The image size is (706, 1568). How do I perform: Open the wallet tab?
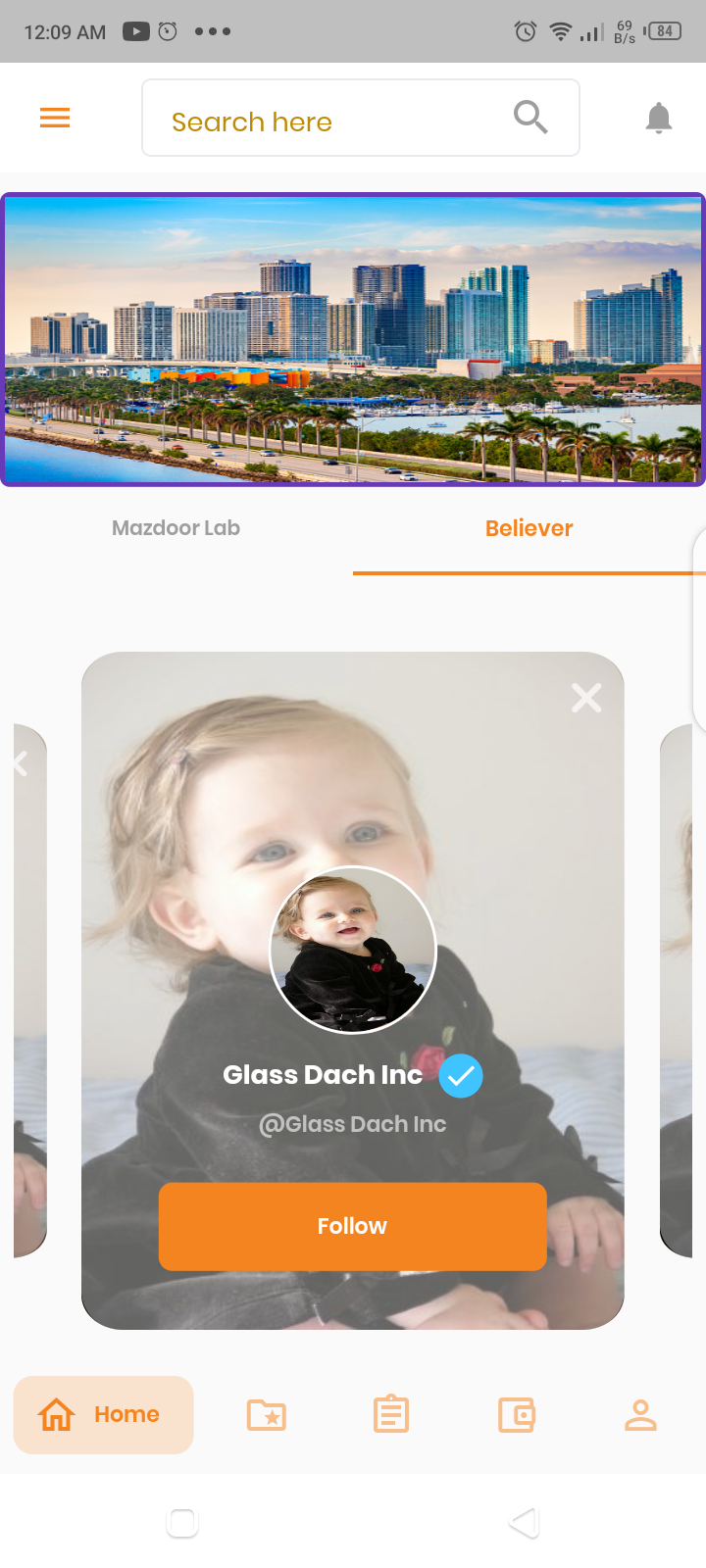coord(517,1415)
